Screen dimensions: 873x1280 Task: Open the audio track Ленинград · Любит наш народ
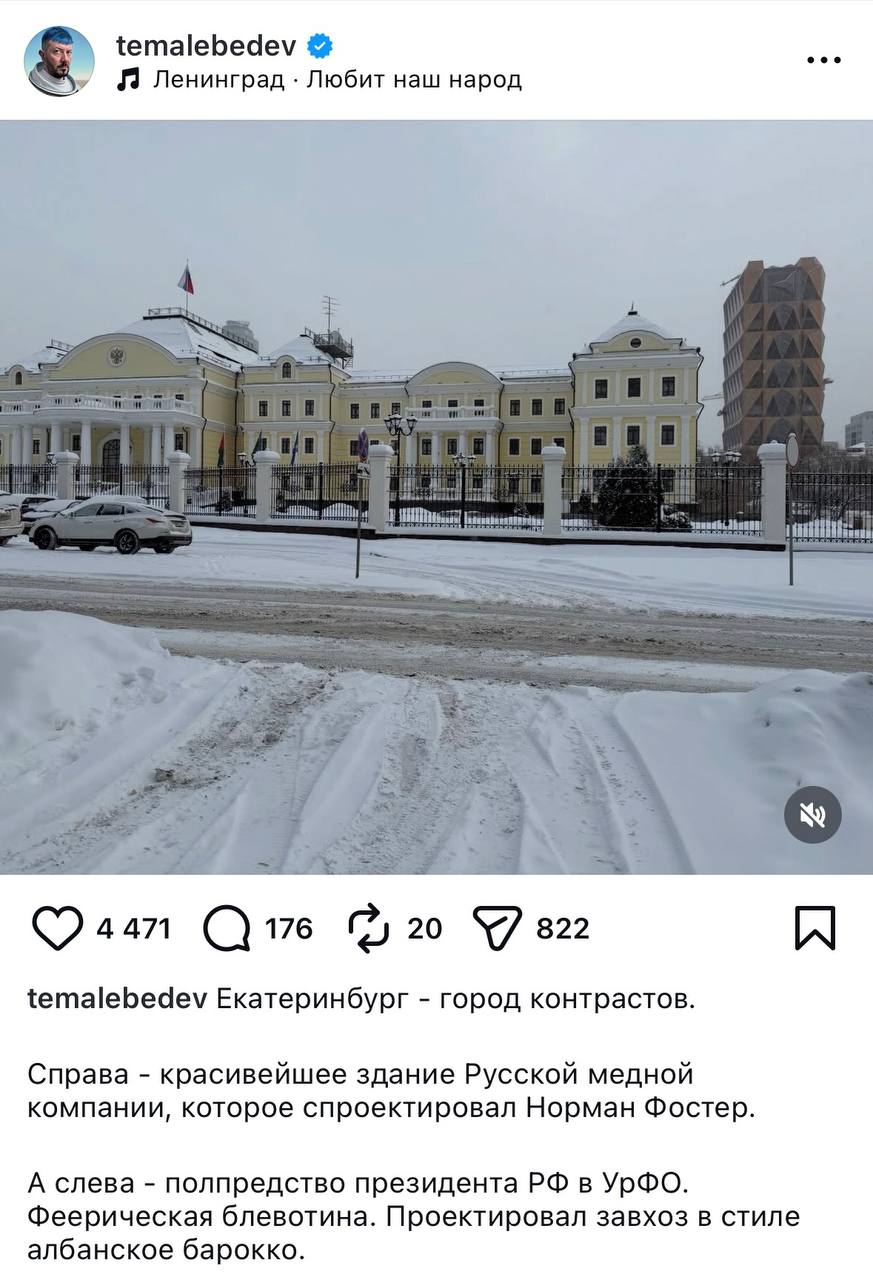[x=336, y=80]
